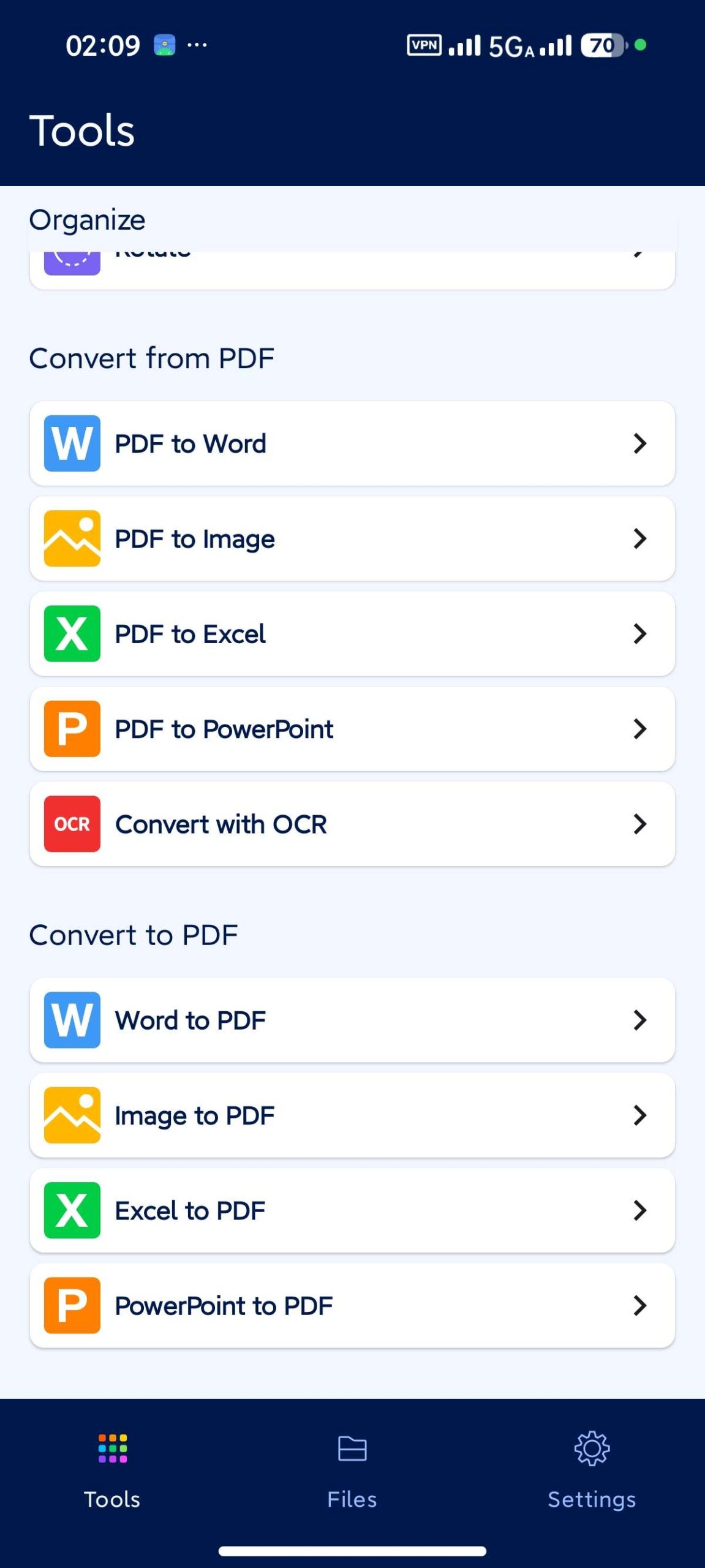Open the PowerPoint to PDF converter
Screen dimensions: 705x1568
(352, 1305)
